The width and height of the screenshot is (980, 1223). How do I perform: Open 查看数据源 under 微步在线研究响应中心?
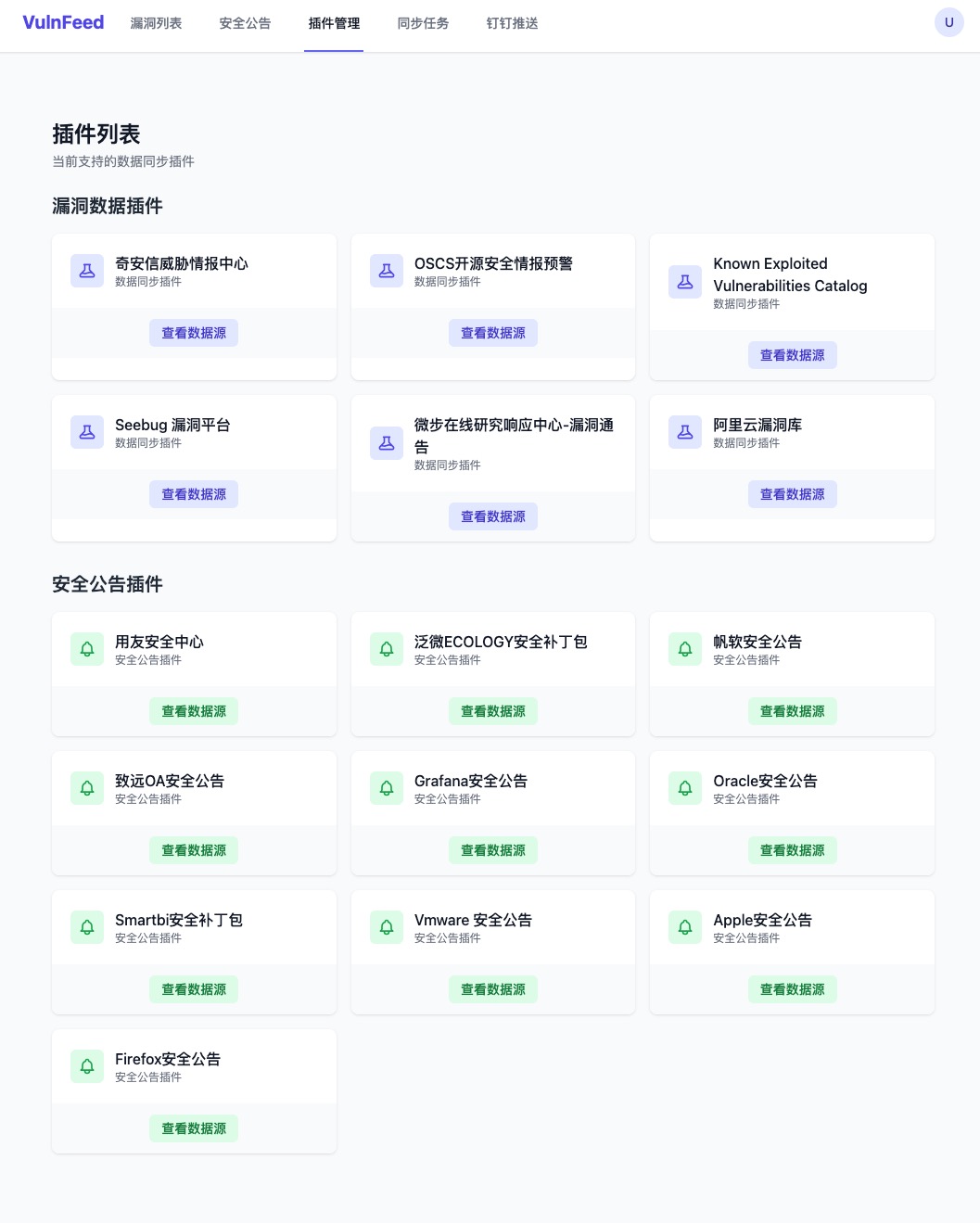click(493, 516)
